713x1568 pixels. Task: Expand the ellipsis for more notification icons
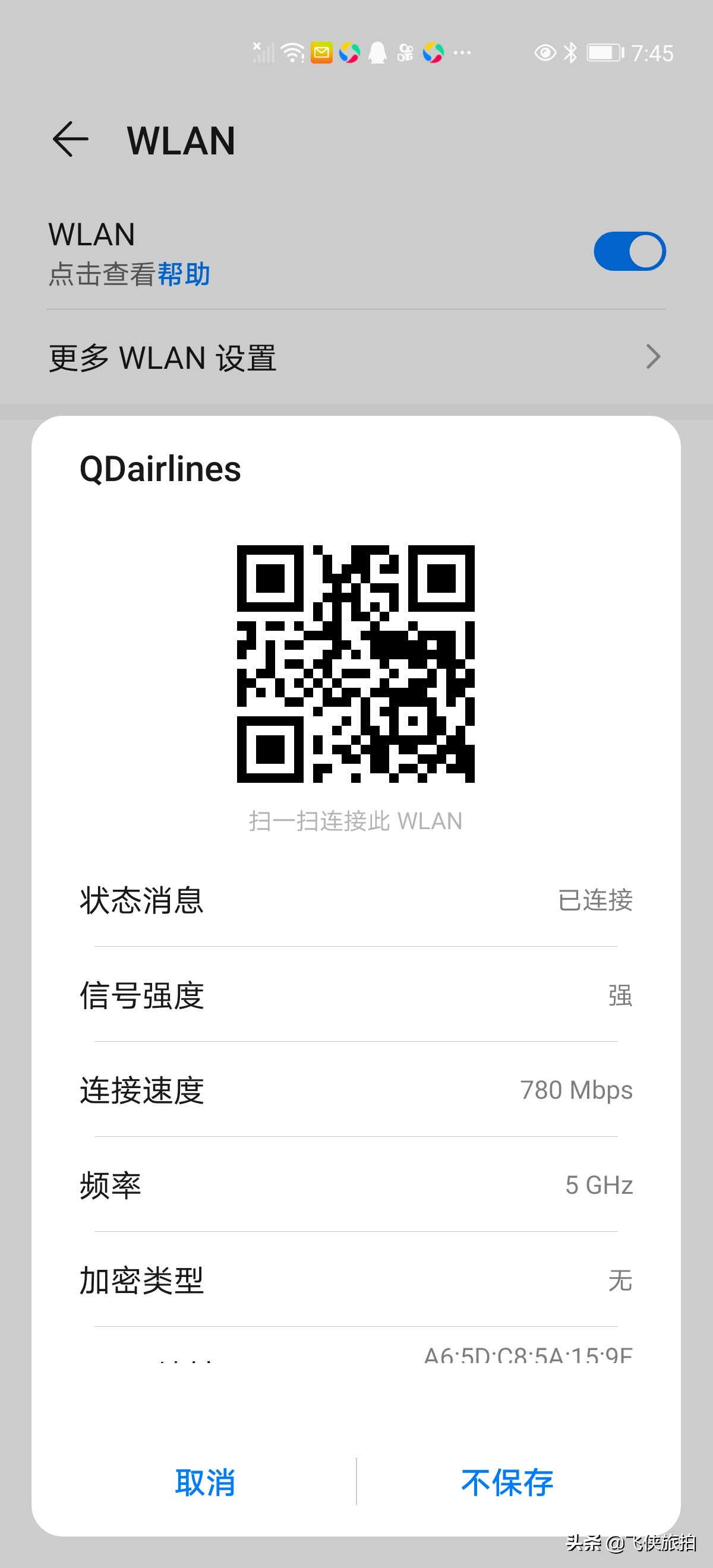coord(462,53)
